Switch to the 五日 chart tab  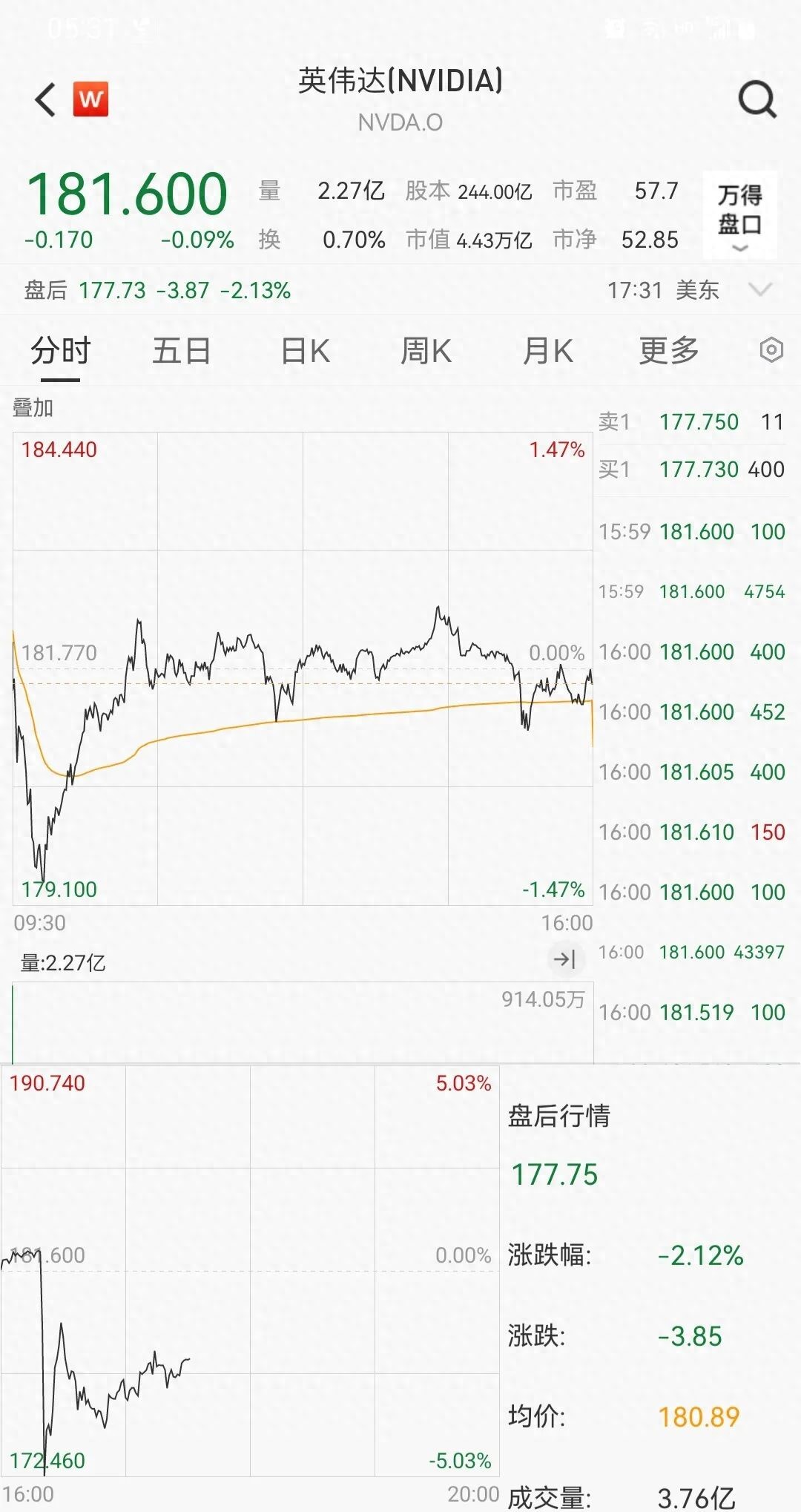click(x=181, y=351)
